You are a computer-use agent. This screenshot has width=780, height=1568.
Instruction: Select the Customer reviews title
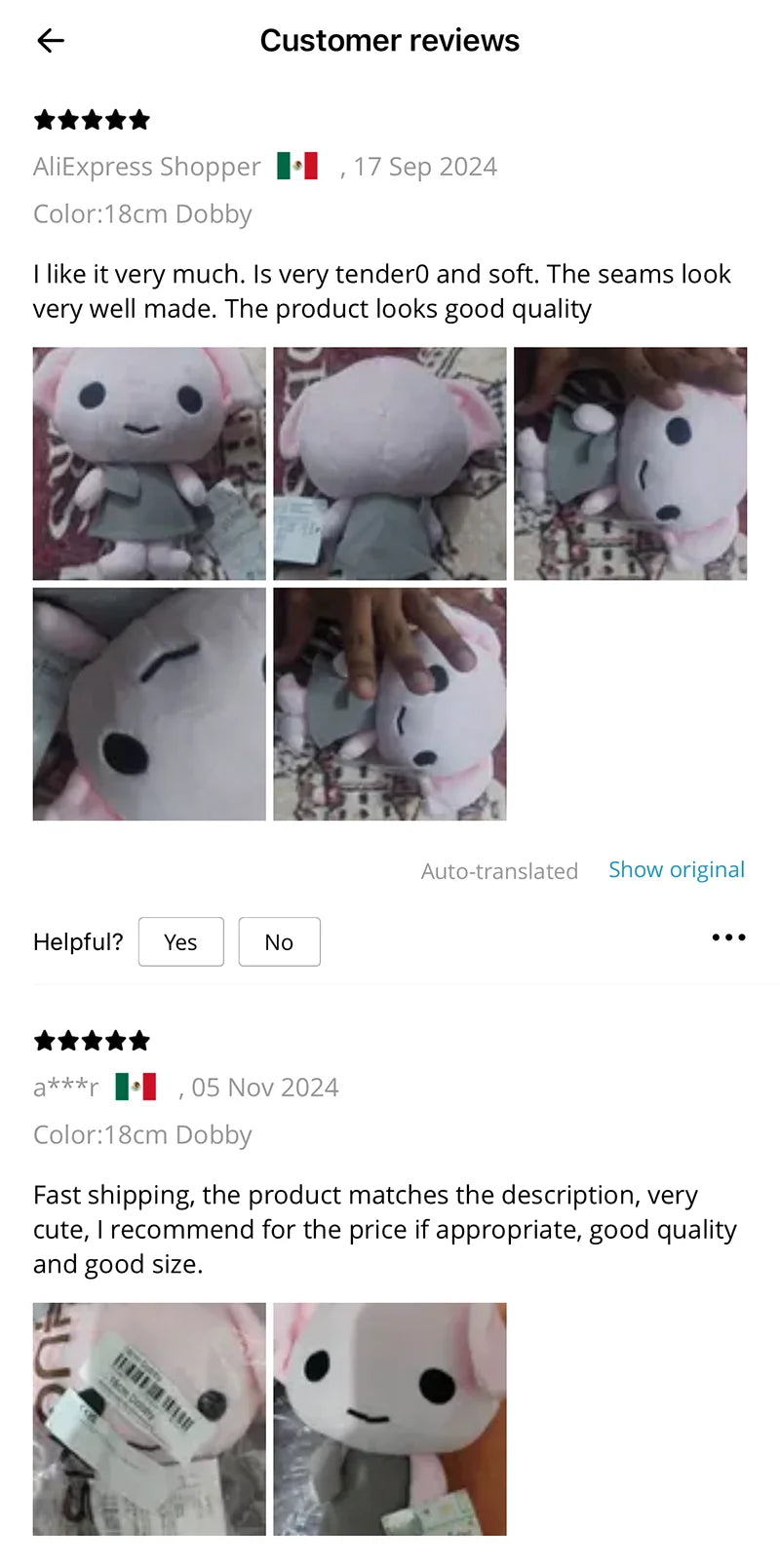(x=389, y=40)
